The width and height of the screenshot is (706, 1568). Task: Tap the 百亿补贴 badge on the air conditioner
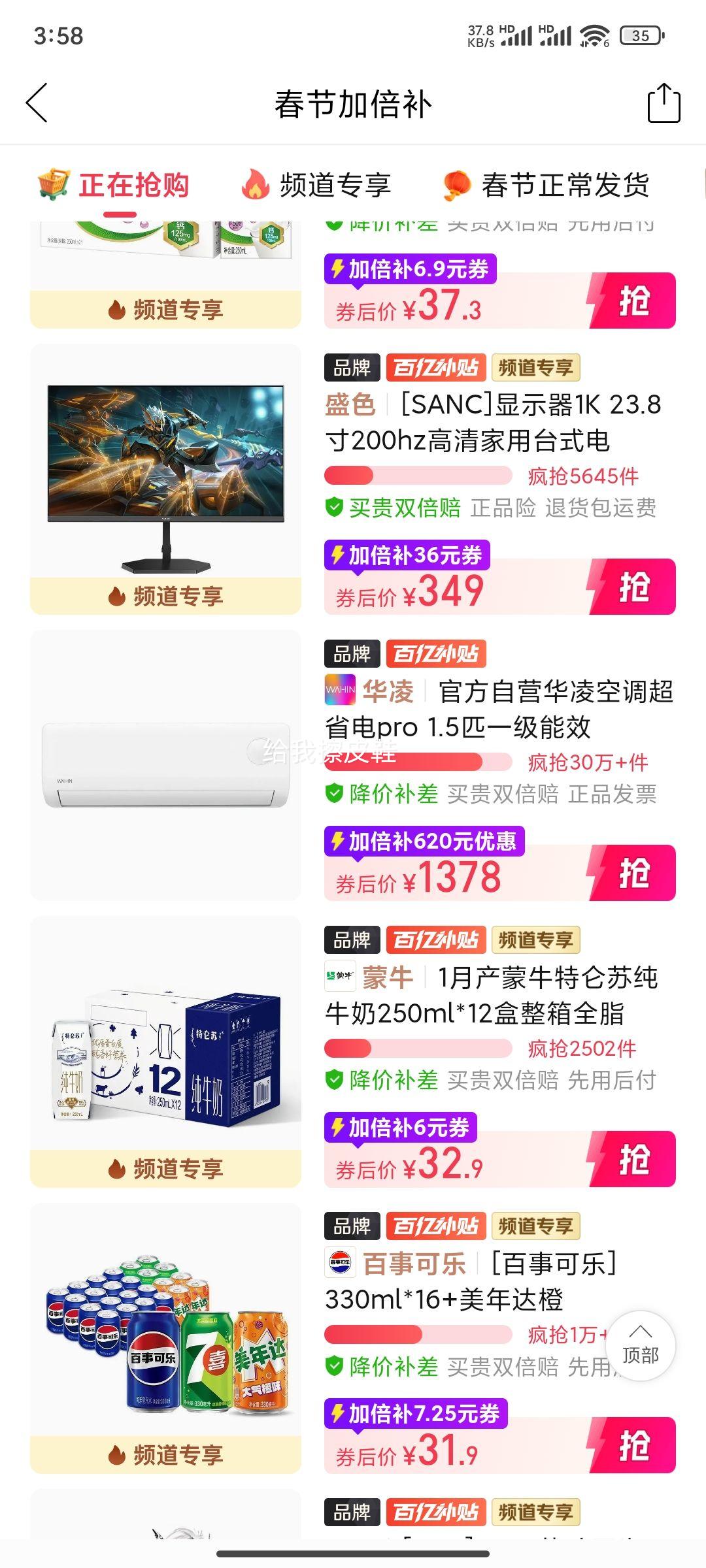coord(438,653)
